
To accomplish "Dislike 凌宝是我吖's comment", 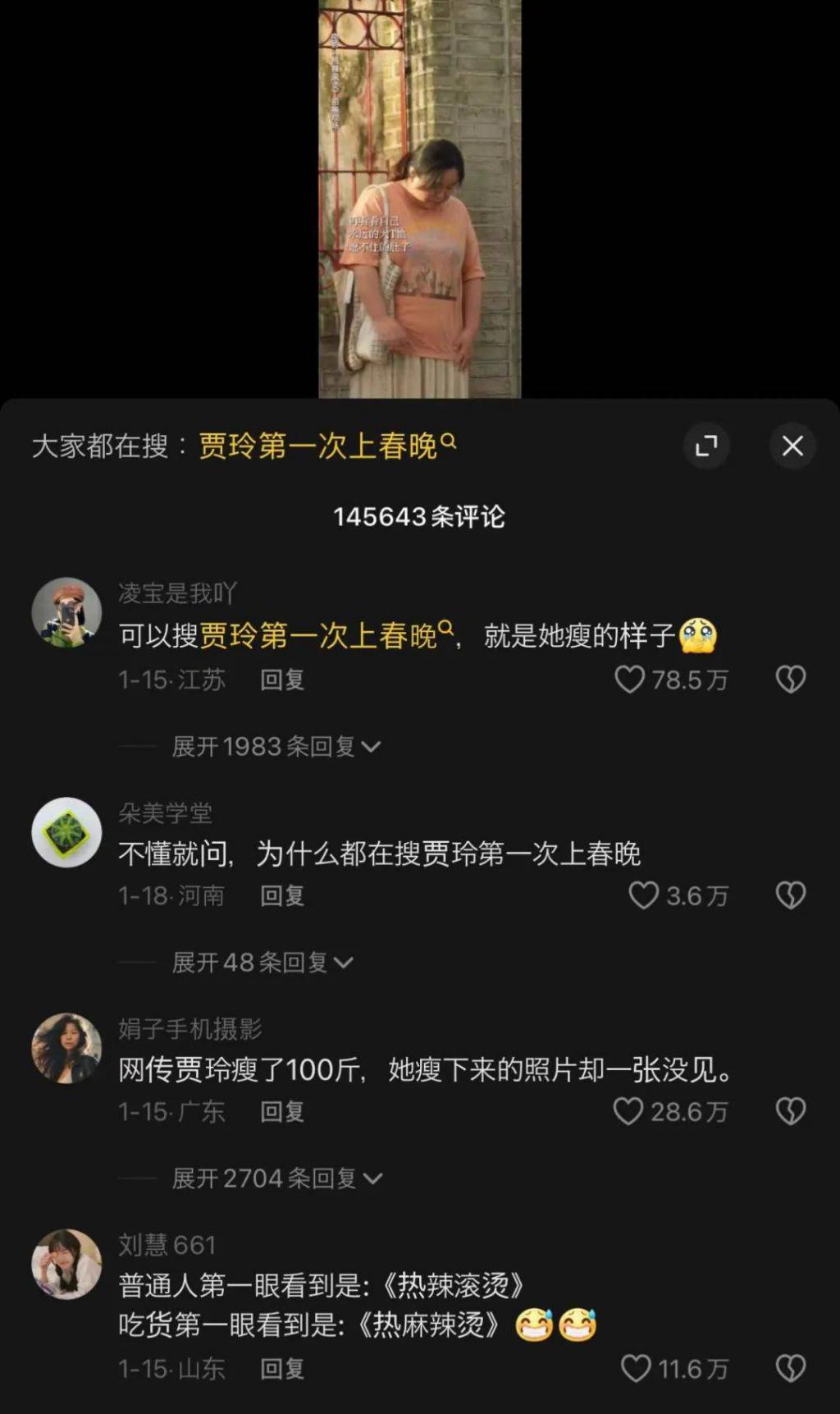I will click(x=791, y=680).
